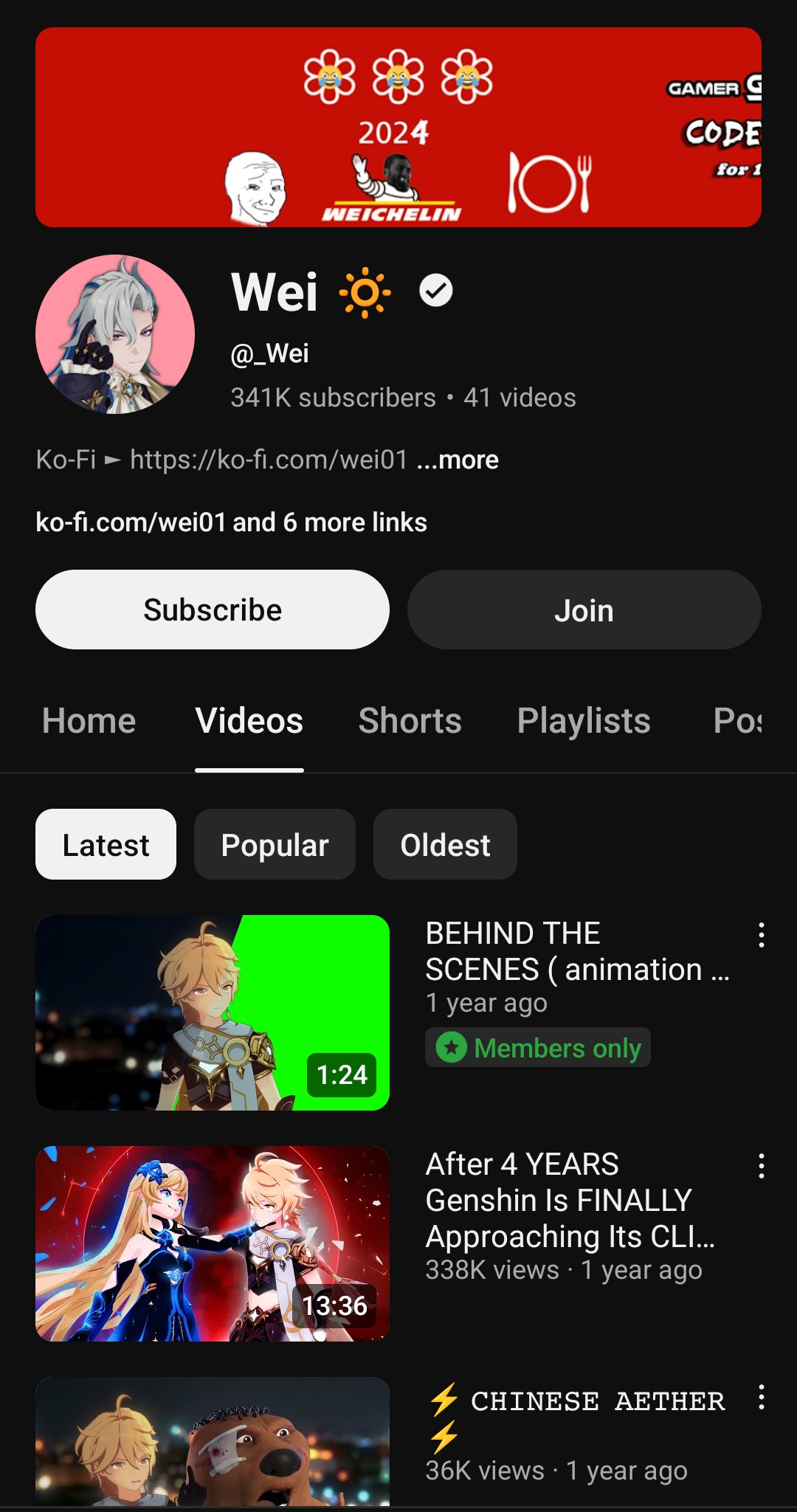Open the CHINESE AETHER video
The image size is (797, 1512).
[213, 1441]
